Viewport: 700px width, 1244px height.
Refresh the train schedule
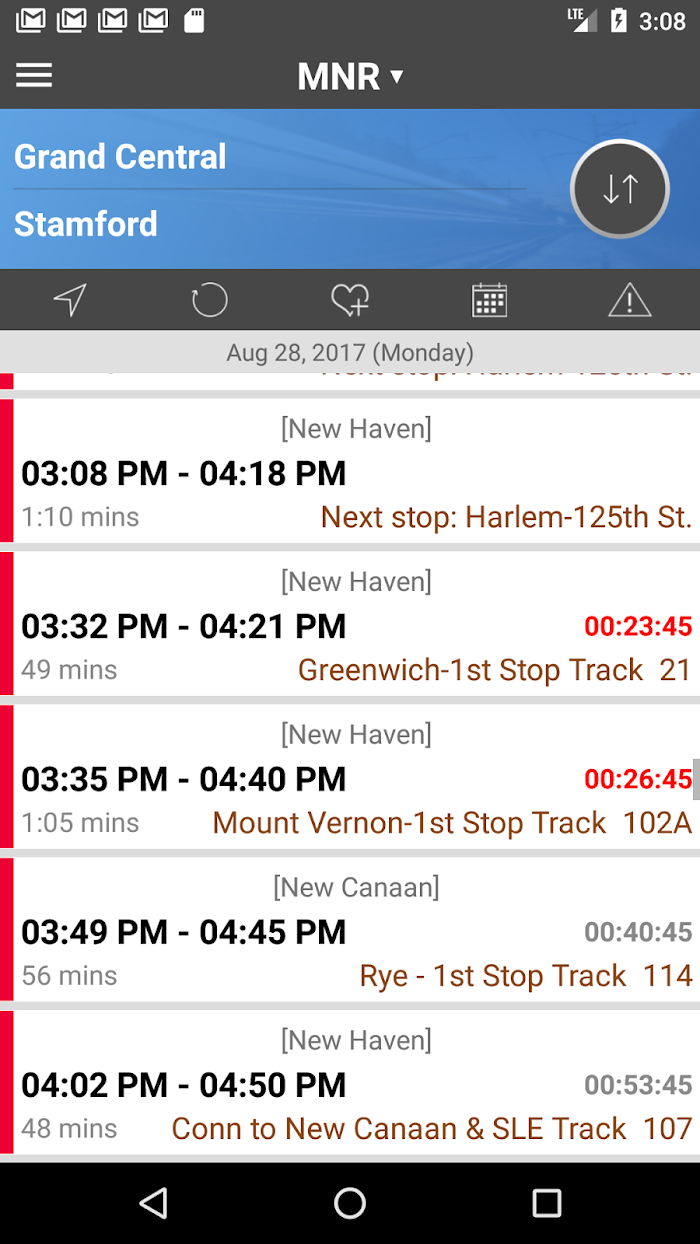coord(210,300)
